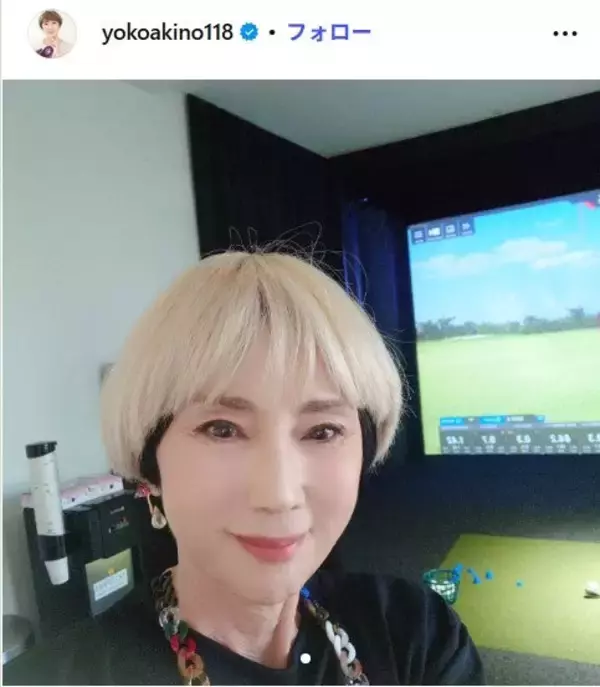Follow yokoakino118 via the フォロー link
Viewport: 600px width, 687px height.
pos(329,32)
